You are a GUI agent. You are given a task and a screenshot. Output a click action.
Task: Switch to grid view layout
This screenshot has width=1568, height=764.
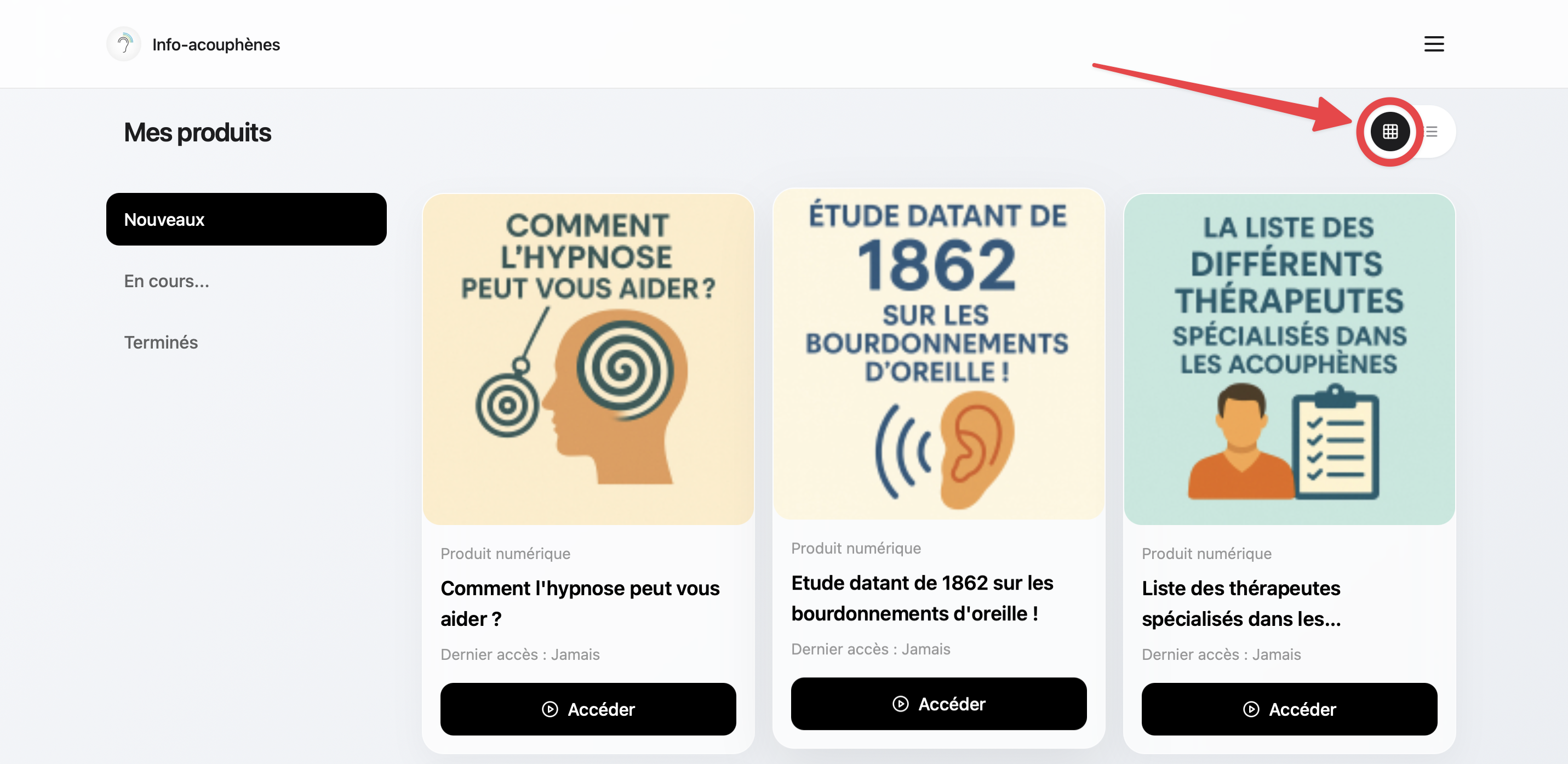[x=1389, y=132]
